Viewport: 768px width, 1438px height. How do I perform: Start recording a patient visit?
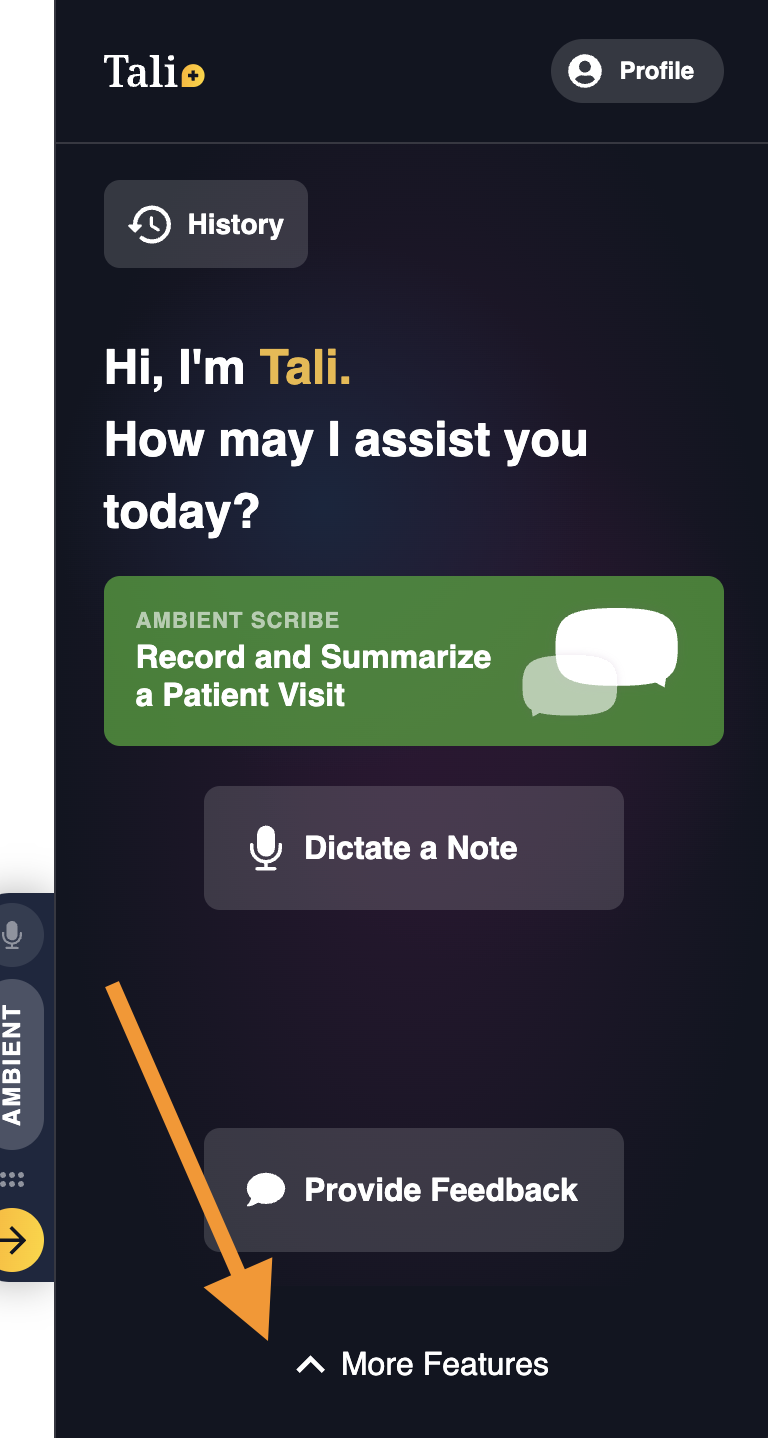point(413,661)
